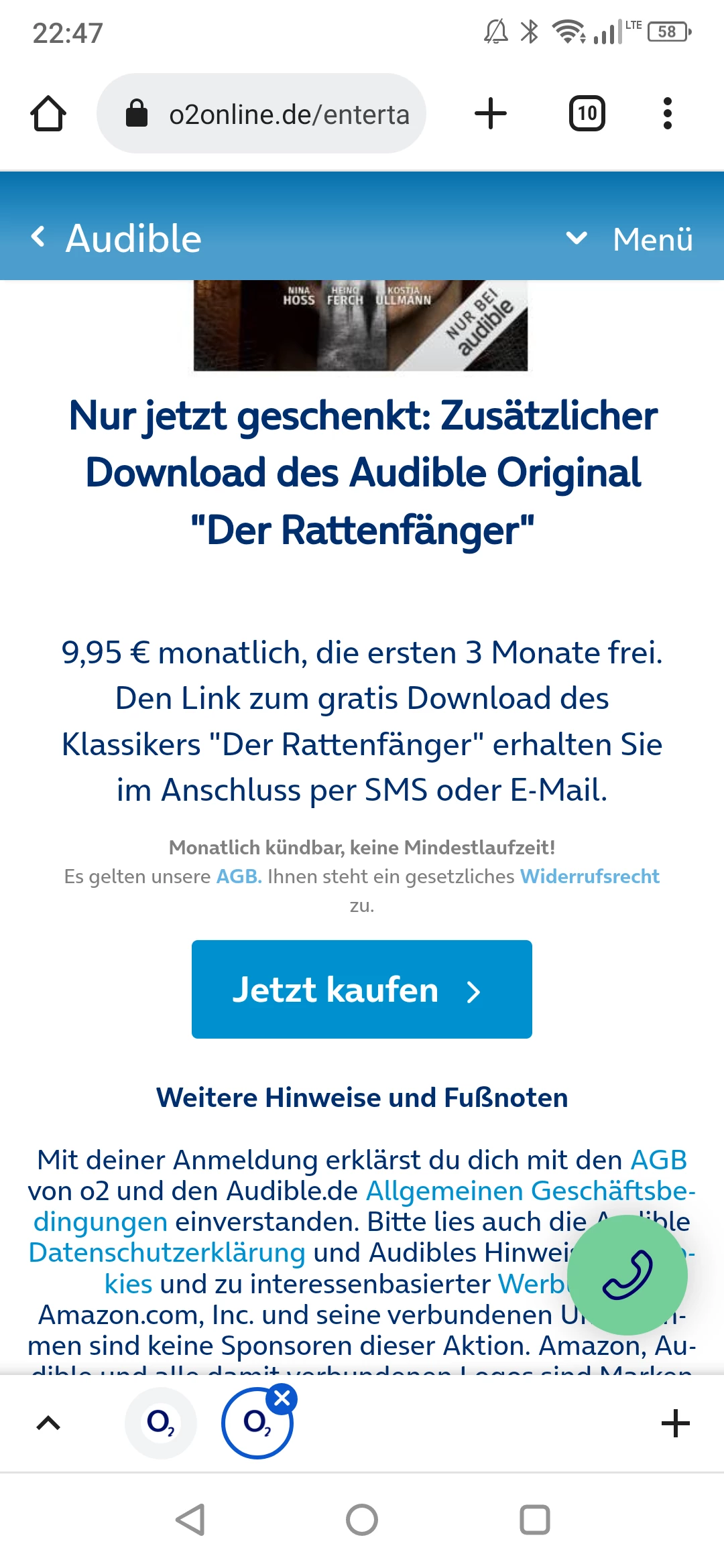
Task: Tap the green phone call button
Action: (627, 1275)
